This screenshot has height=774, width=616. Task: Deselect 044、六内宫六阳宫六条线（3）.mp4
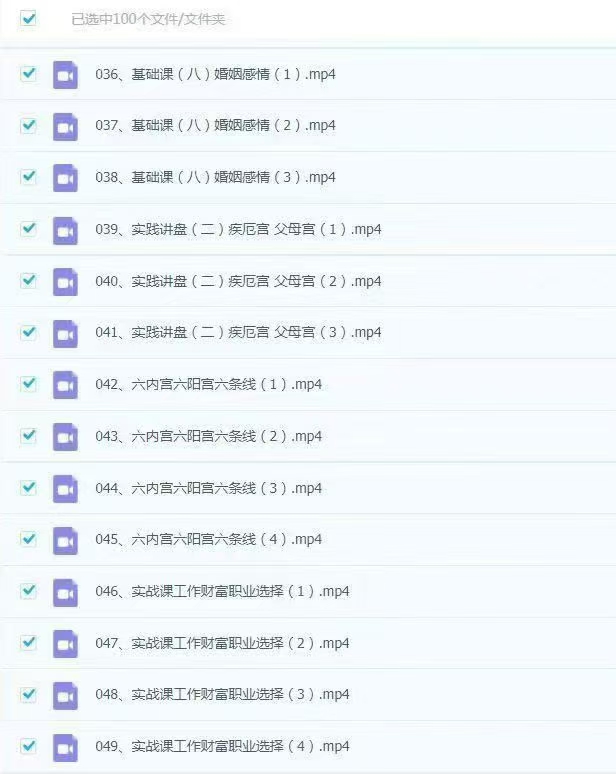(x=28, y=487)
